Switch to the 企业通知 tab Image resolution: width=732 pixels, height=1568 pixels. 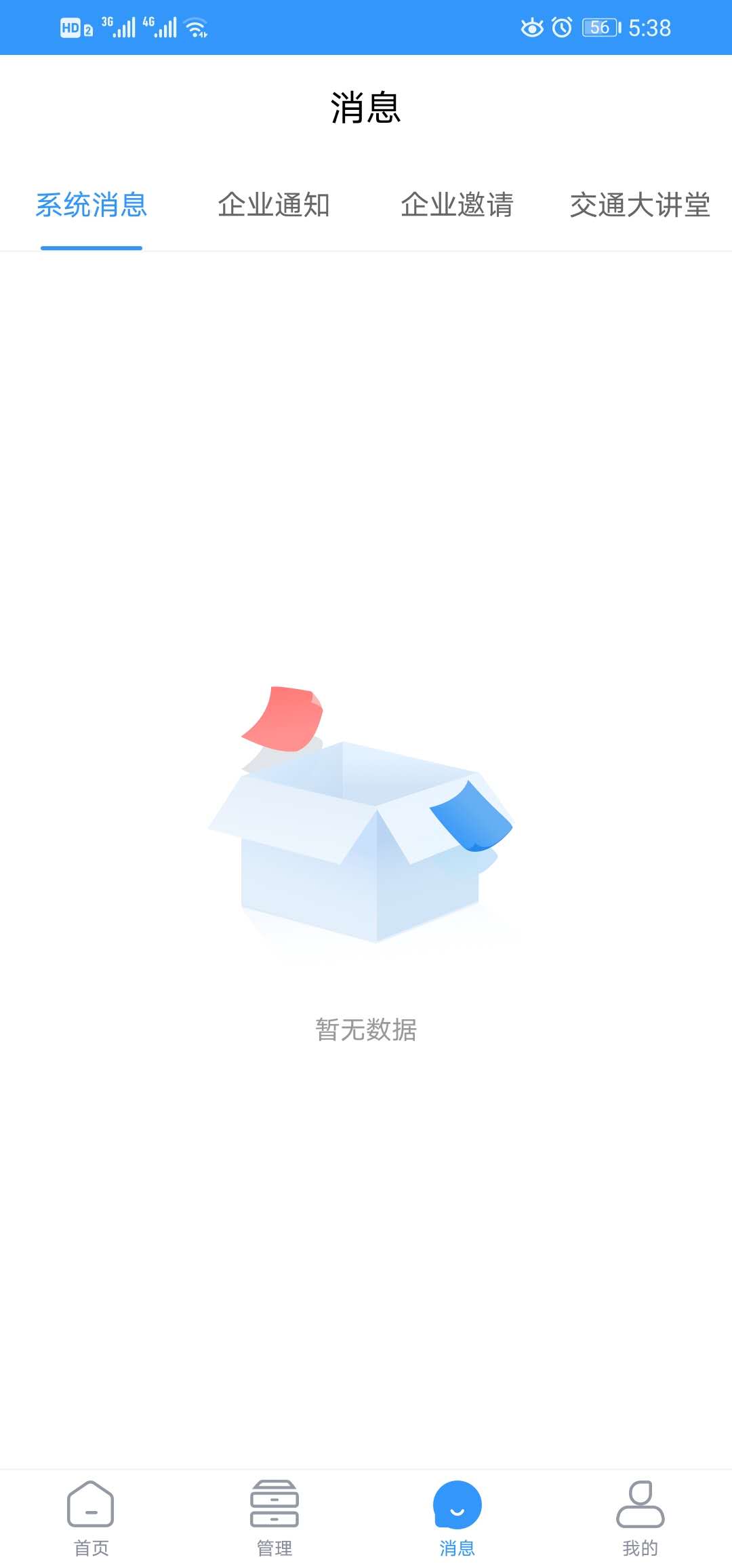[274, 205]
